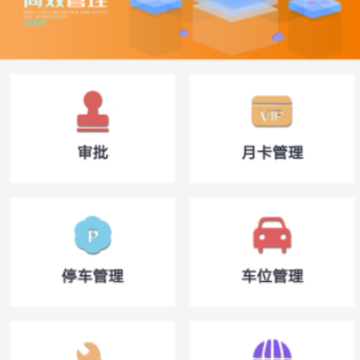Viewport: 360px width, 360px height.
Task: Go to 停车管理 parking management
Action: pyautogui.click(x=93, y=252)
